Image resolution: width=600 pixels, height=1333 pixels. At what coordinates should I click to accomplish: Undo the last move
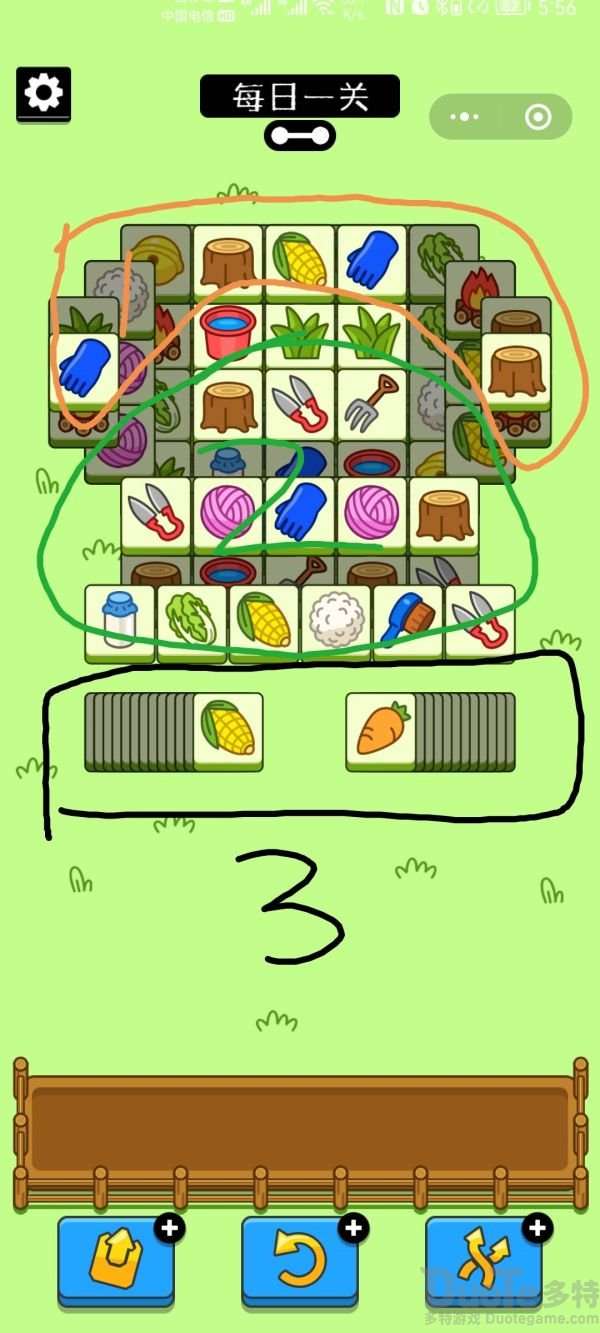(x=300, y=1262)
